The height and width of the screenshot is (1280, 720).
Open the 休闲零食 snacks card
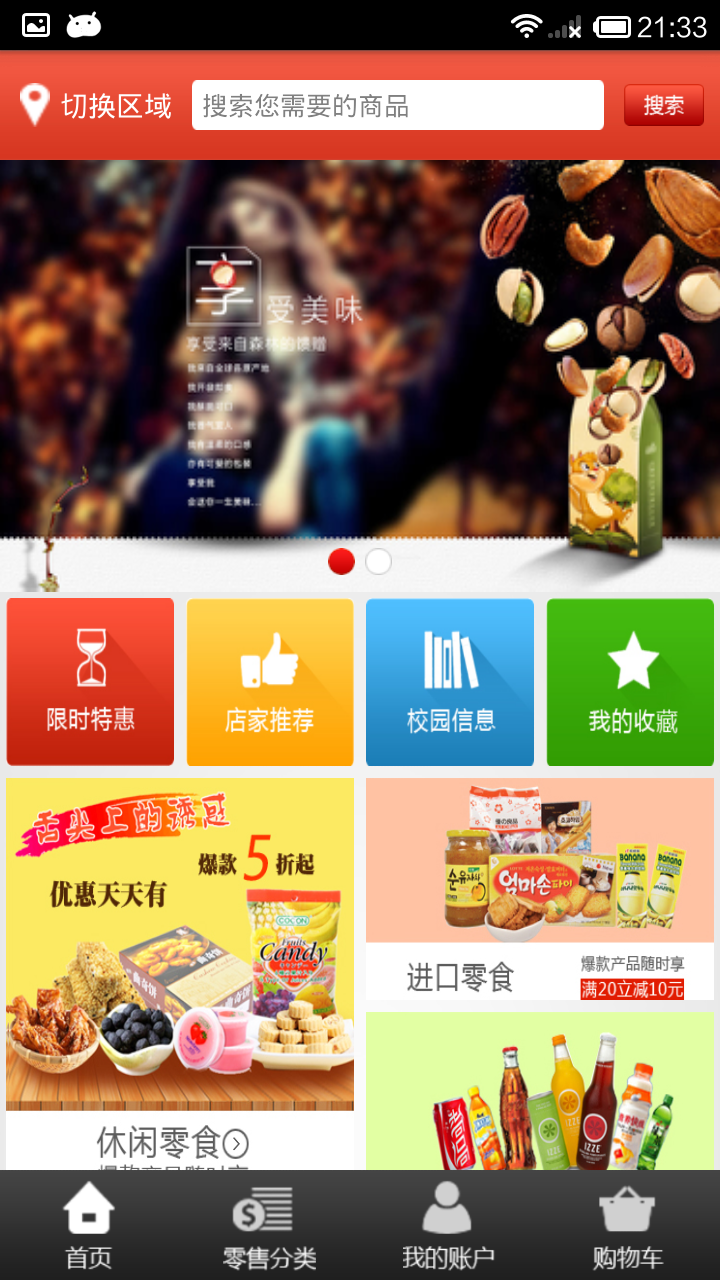[180, 974]
